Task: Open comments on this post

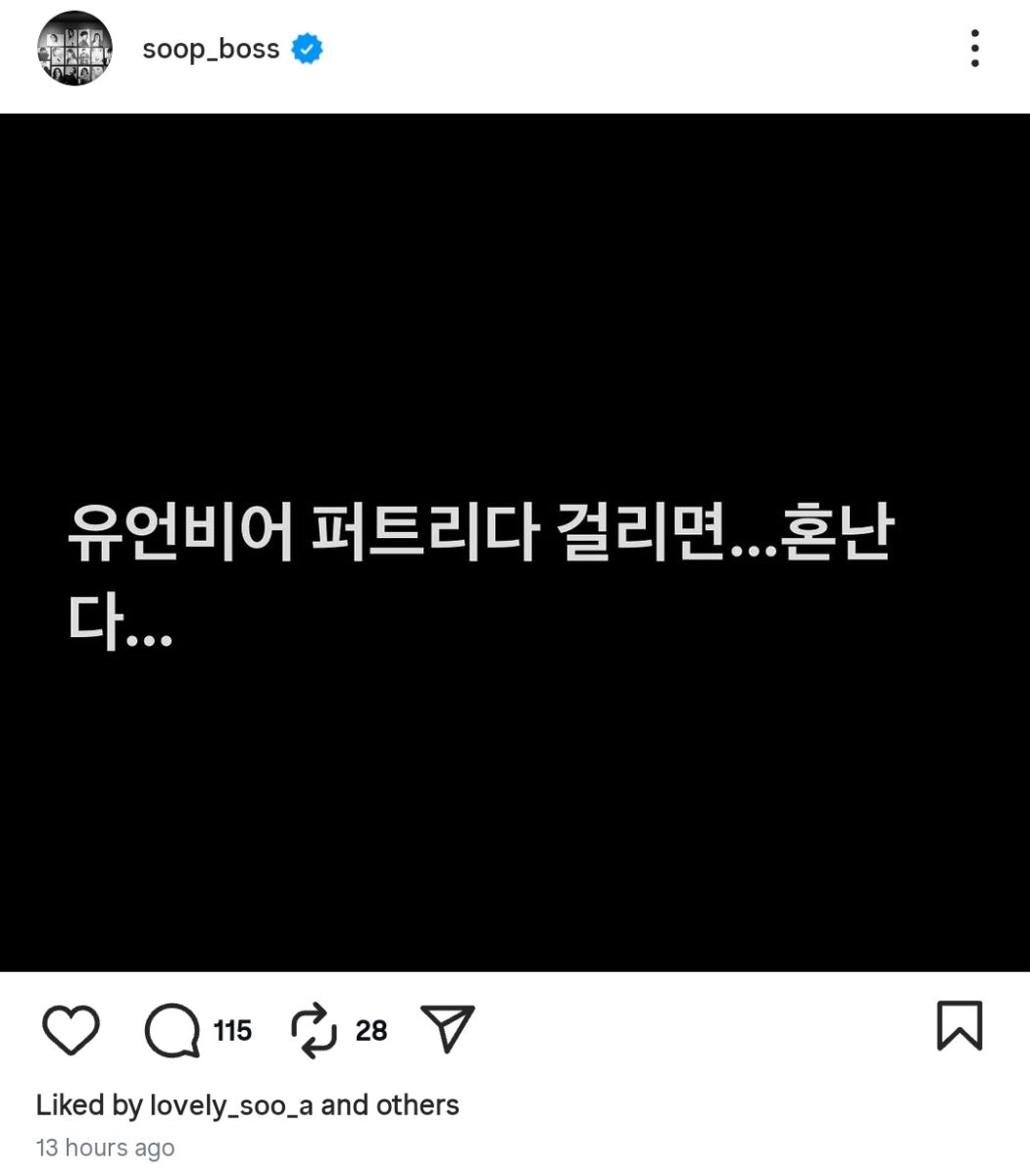Action: [x=172, y=1030]
